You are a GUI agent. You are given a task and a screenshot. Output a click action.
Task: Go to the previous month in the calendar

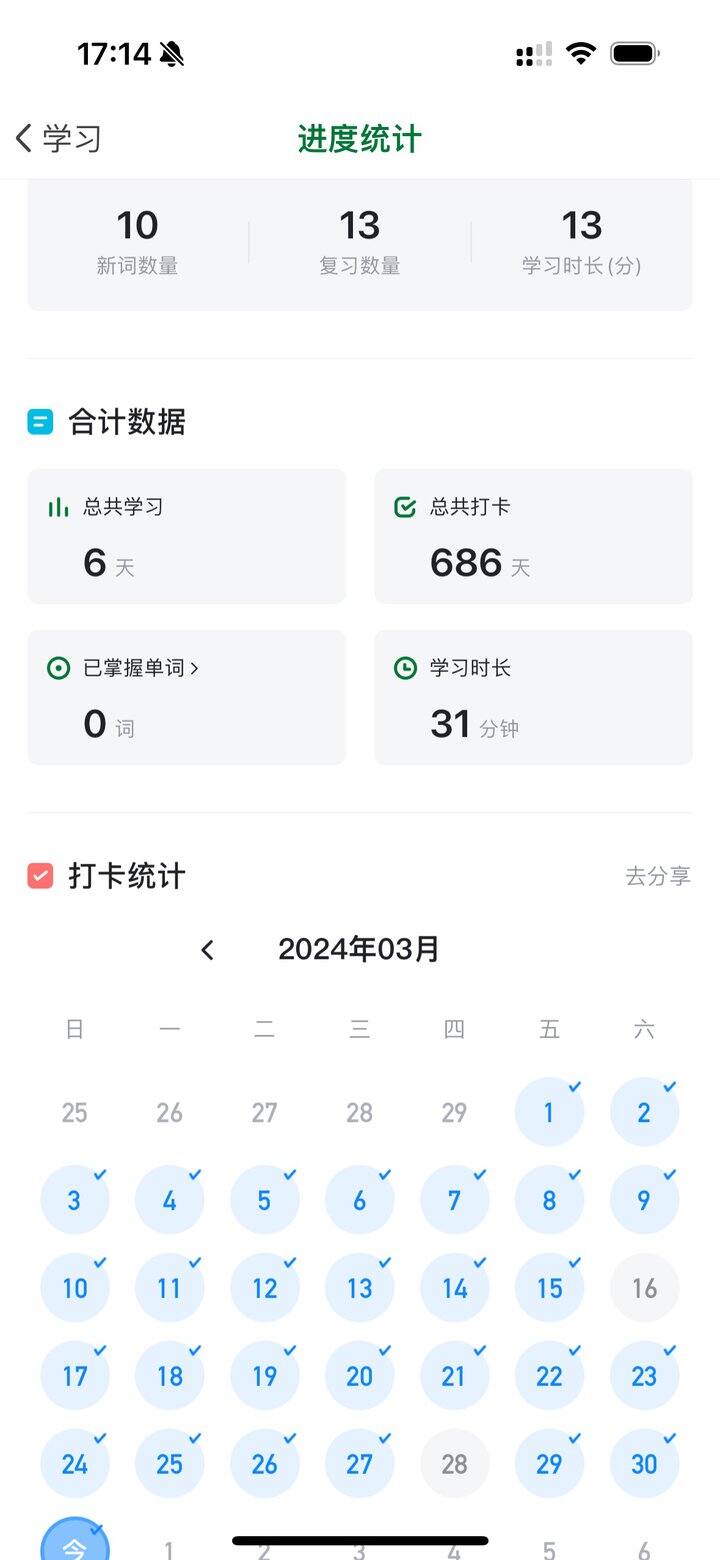pos(207,950)
